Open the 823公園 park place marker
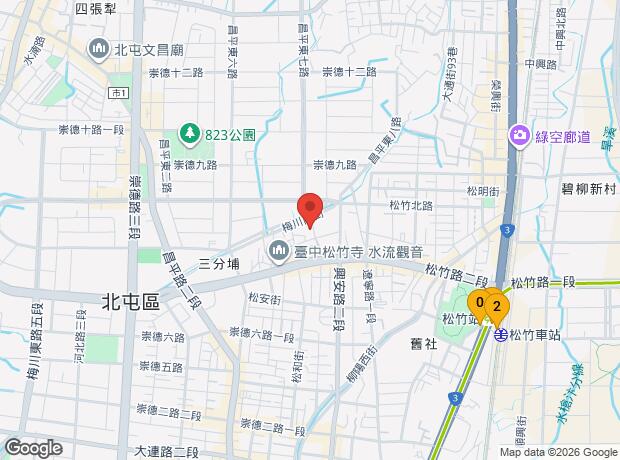The height and width of the screenshot is (460, 620). 188,133
